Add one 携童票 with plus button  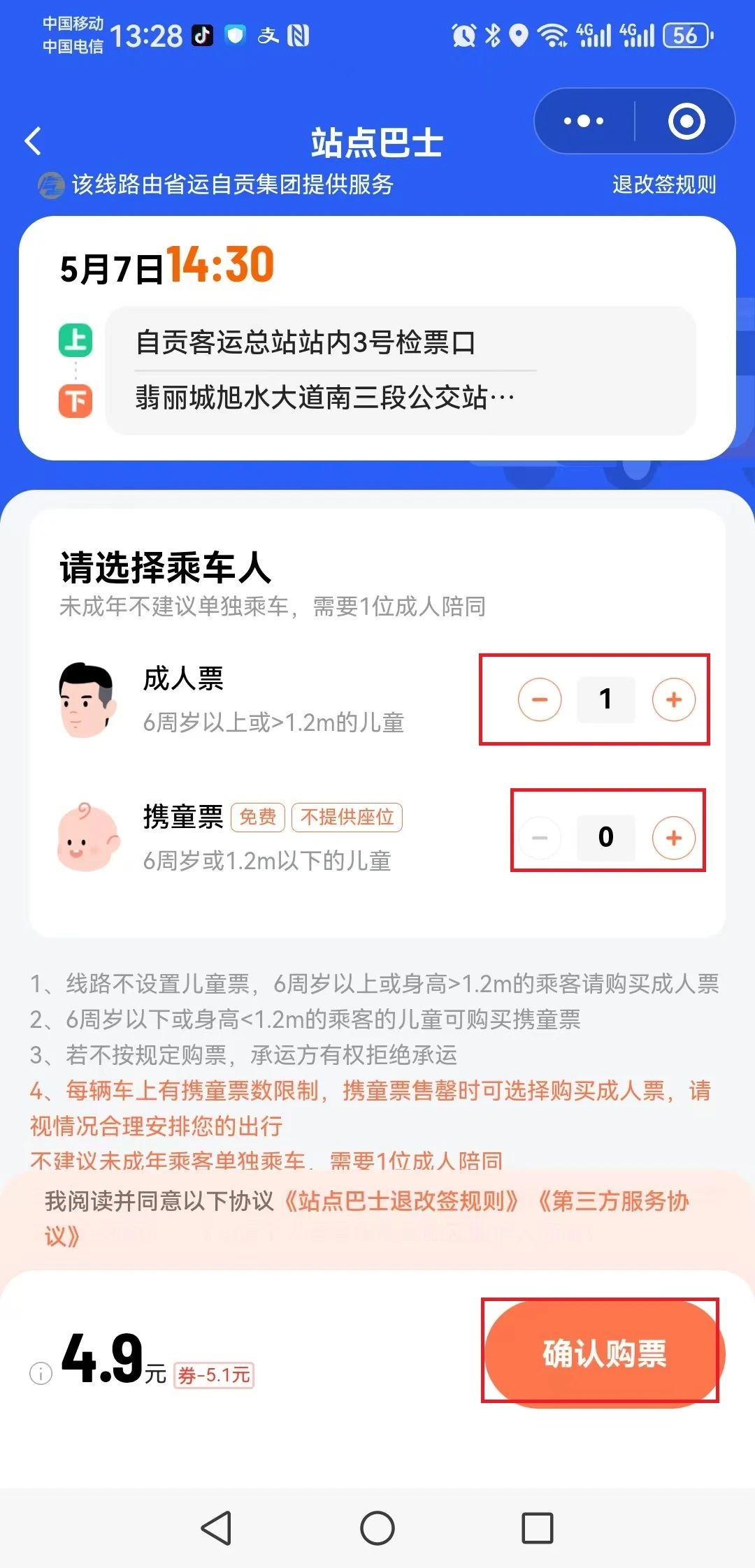(x=673, y=837)
